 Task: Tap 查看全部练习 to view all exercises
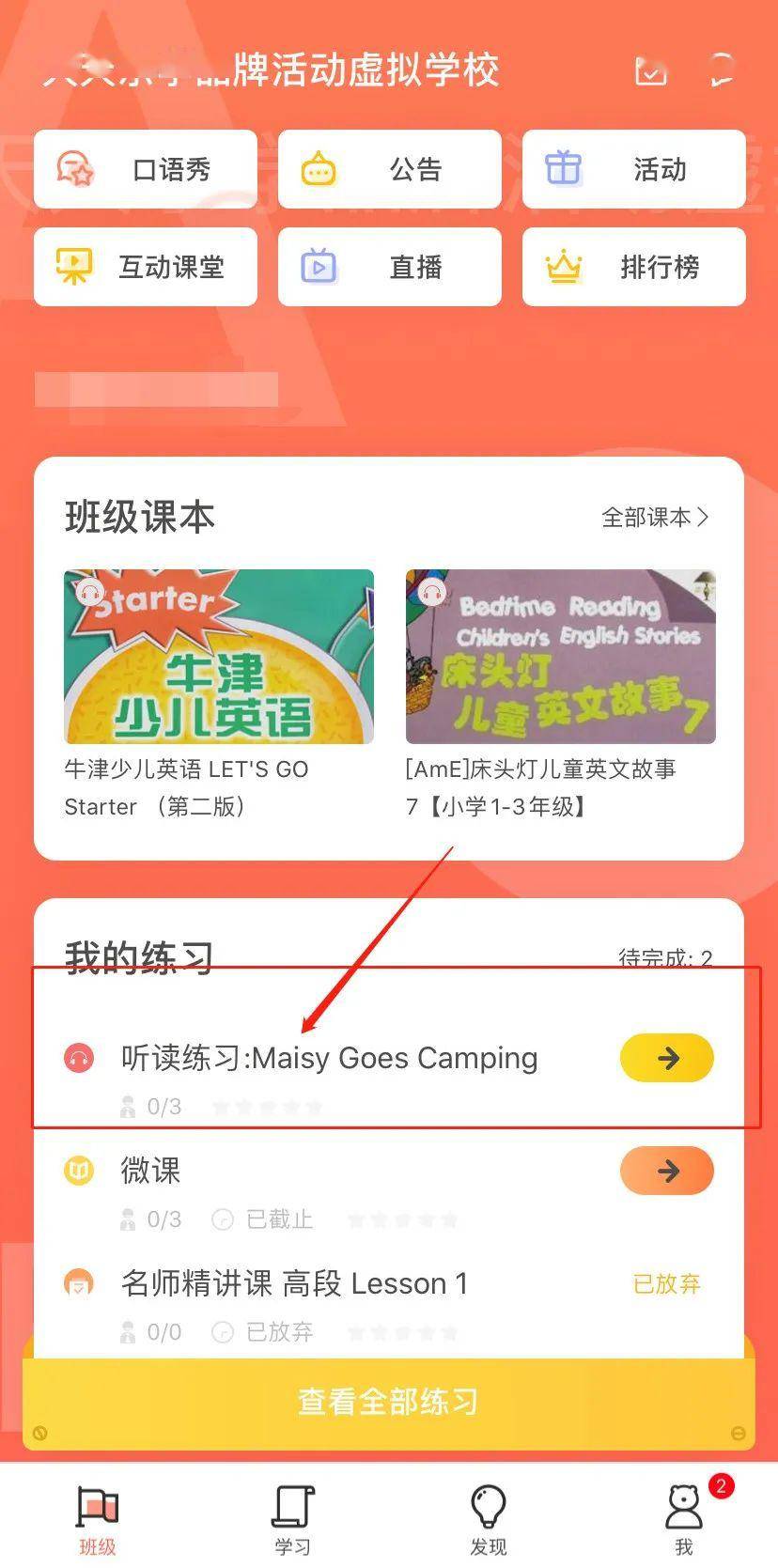[388, 1401]
